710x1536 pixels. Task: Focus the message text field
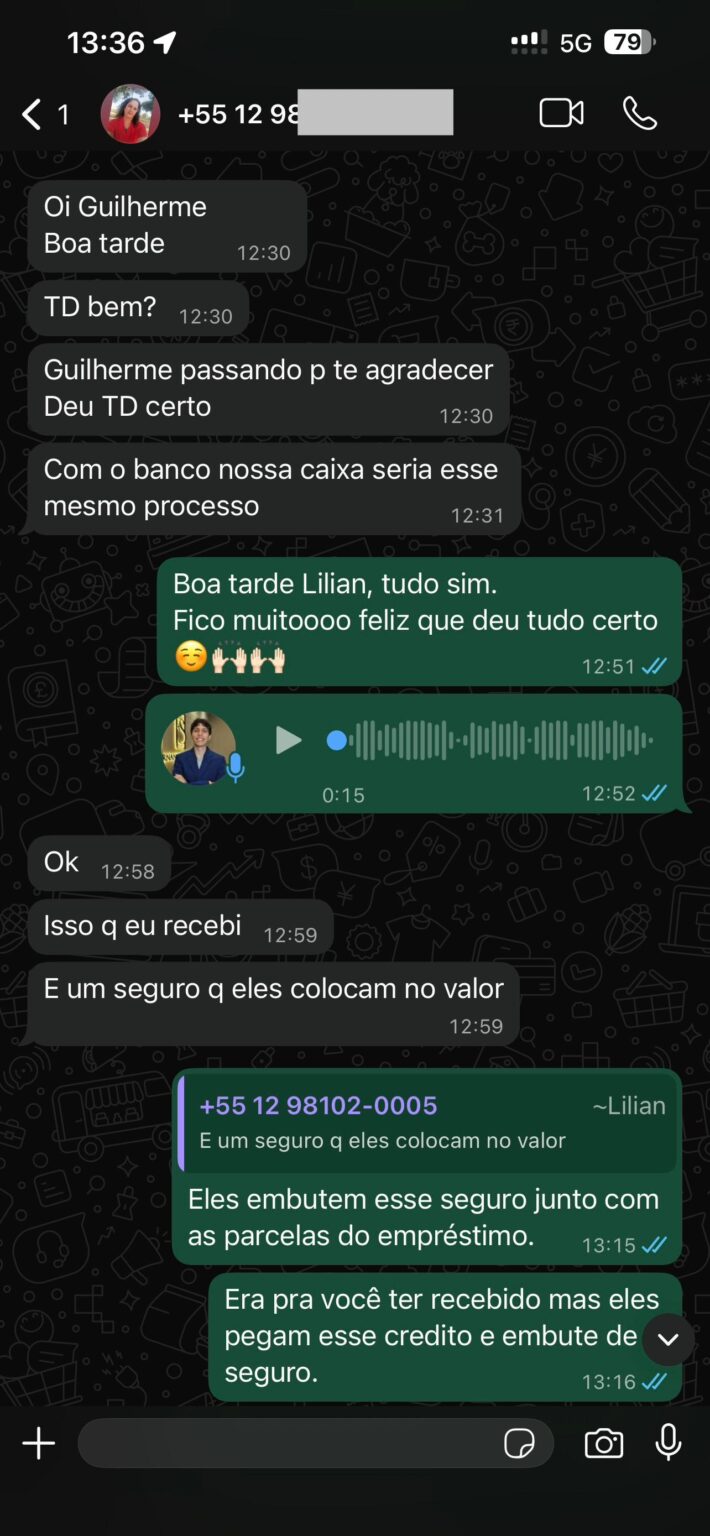(x=290, y=1443)
